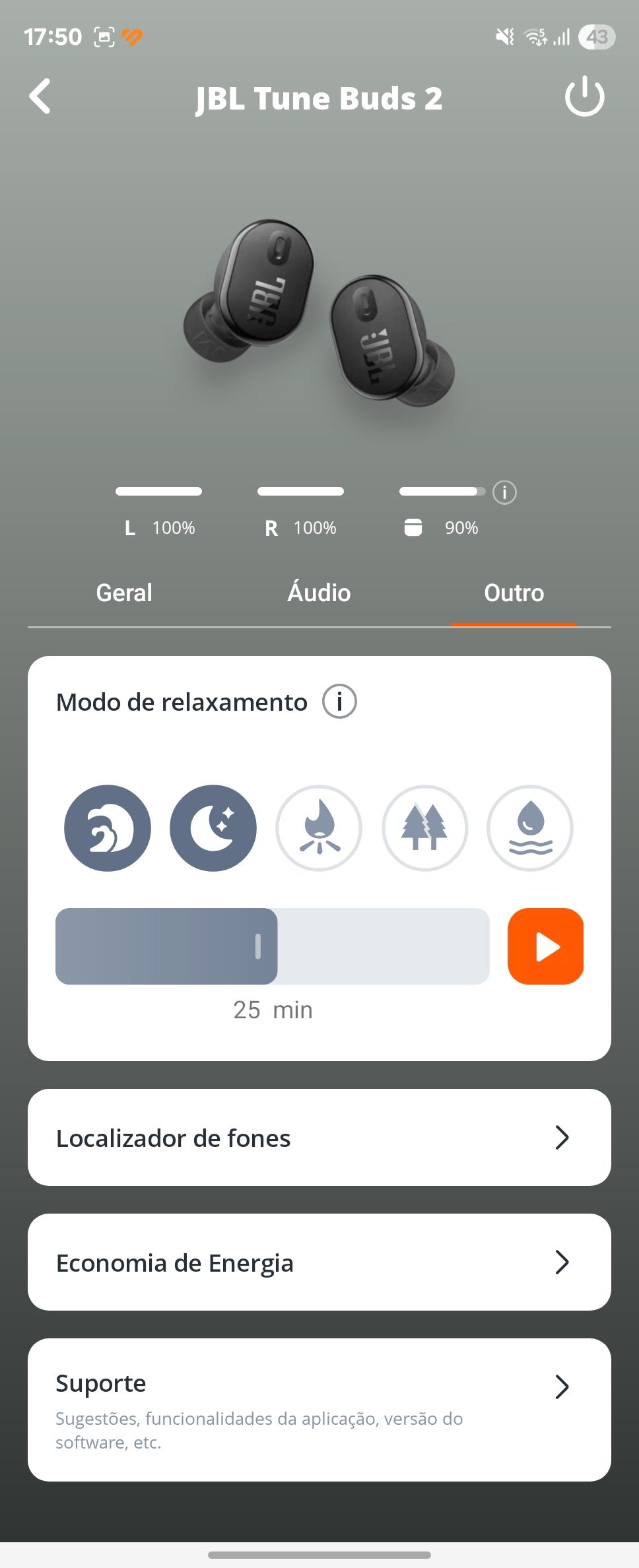Viewport: 639px width, 1568px height.
Task: Toggle the moon and stars night sound
Action: tap(213, 828)
